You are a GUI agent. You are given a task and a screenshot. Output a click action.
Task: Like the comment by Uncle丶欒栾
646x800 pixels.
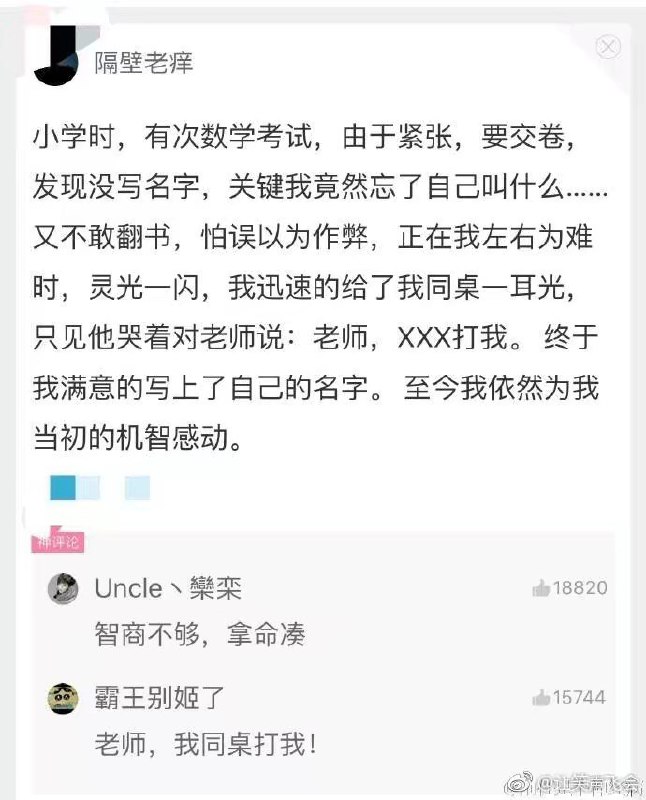(542, 588)
